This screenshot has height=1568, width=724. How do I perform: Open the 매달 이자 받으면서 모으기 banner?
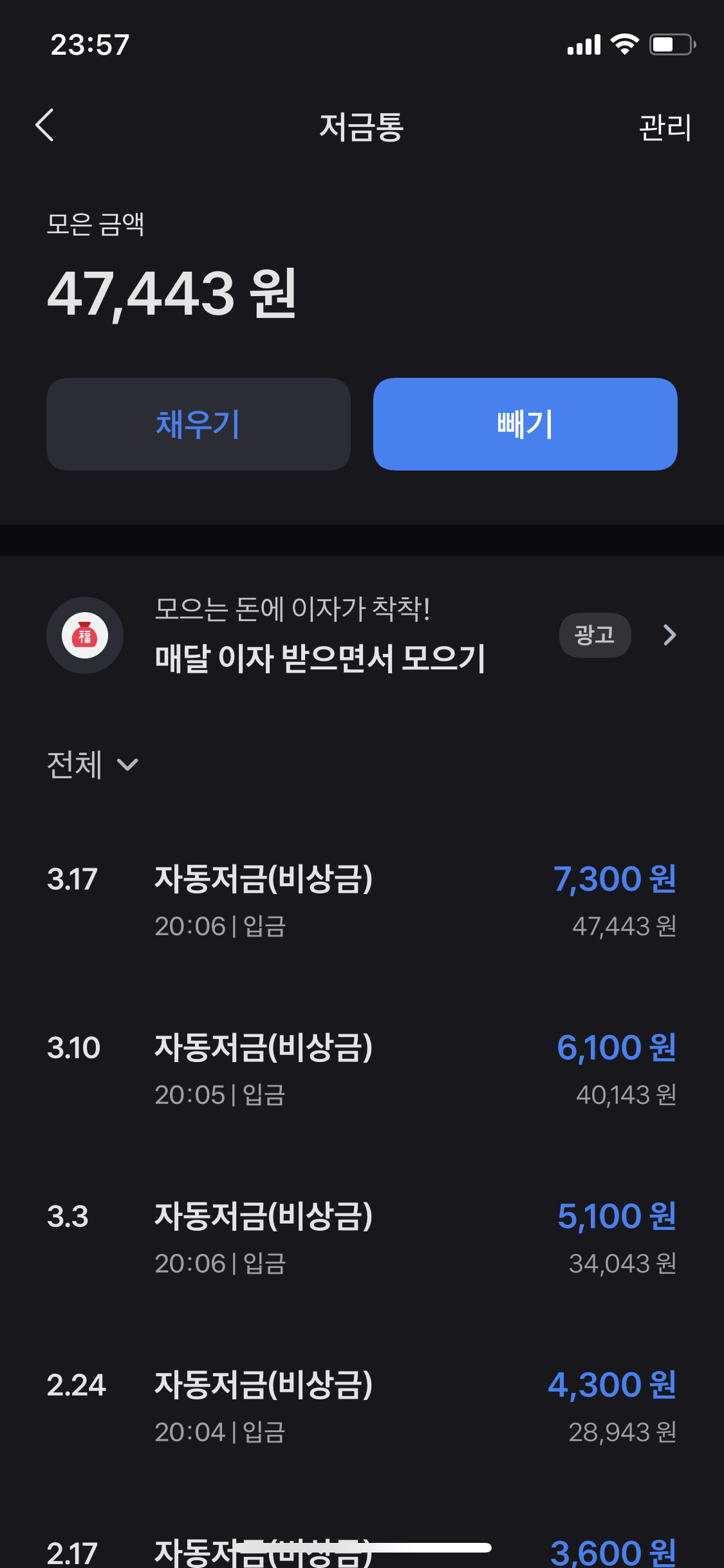click(360, 635)
